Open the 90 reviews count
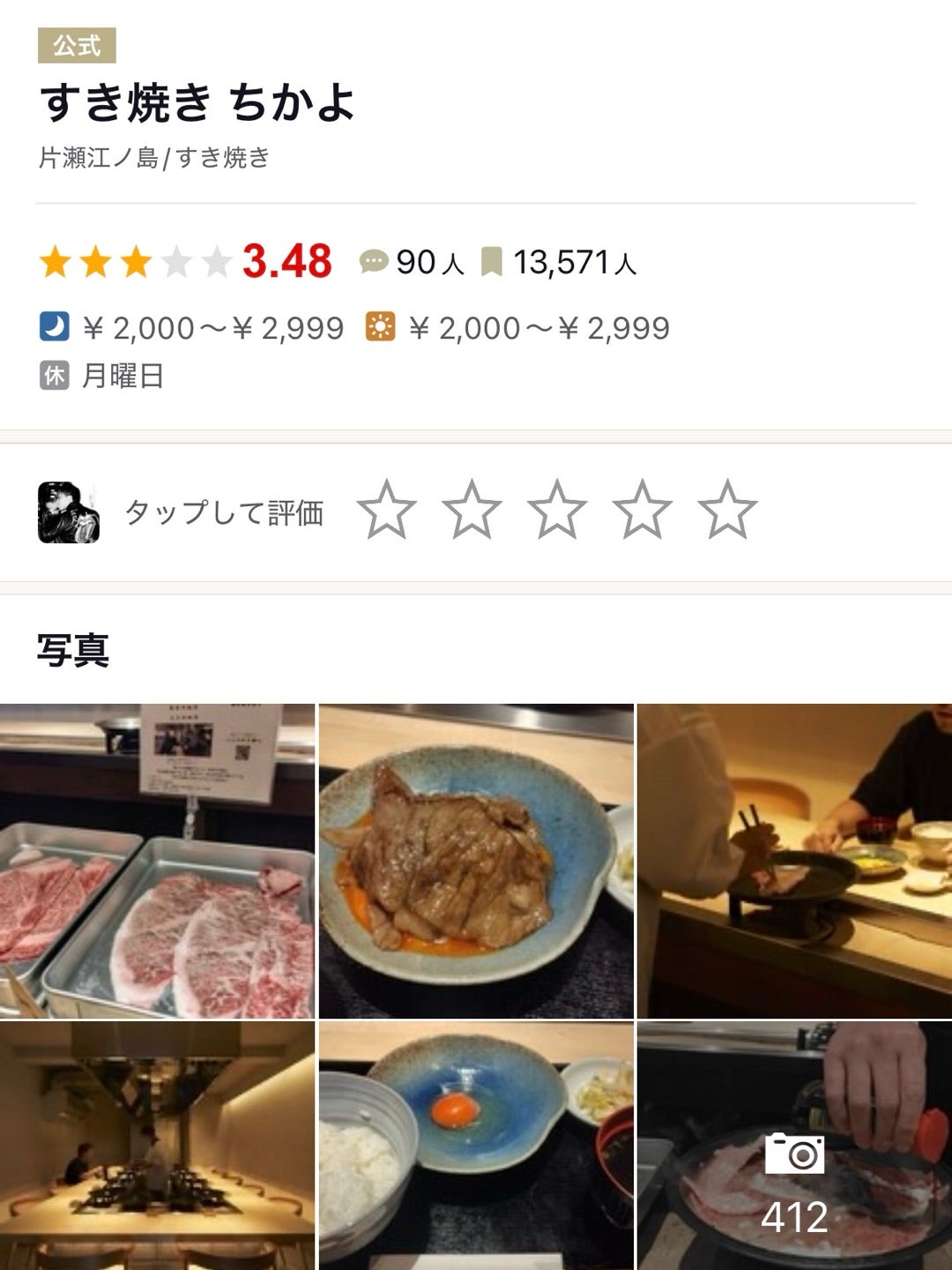952x1270 pixels. pyautogui.click(x=413, y=262)
